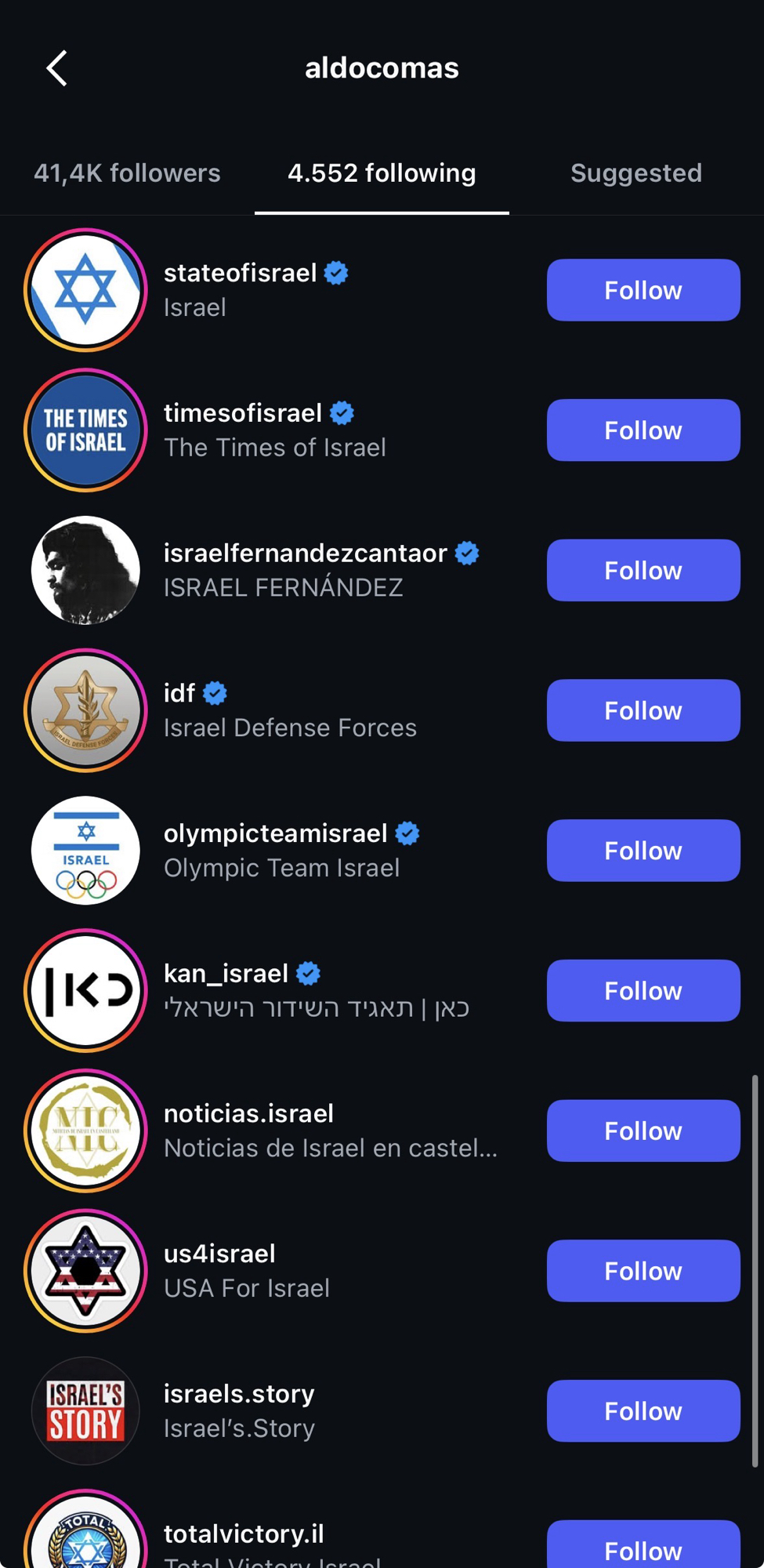Select the 4.552 following tab

point(382,173)
